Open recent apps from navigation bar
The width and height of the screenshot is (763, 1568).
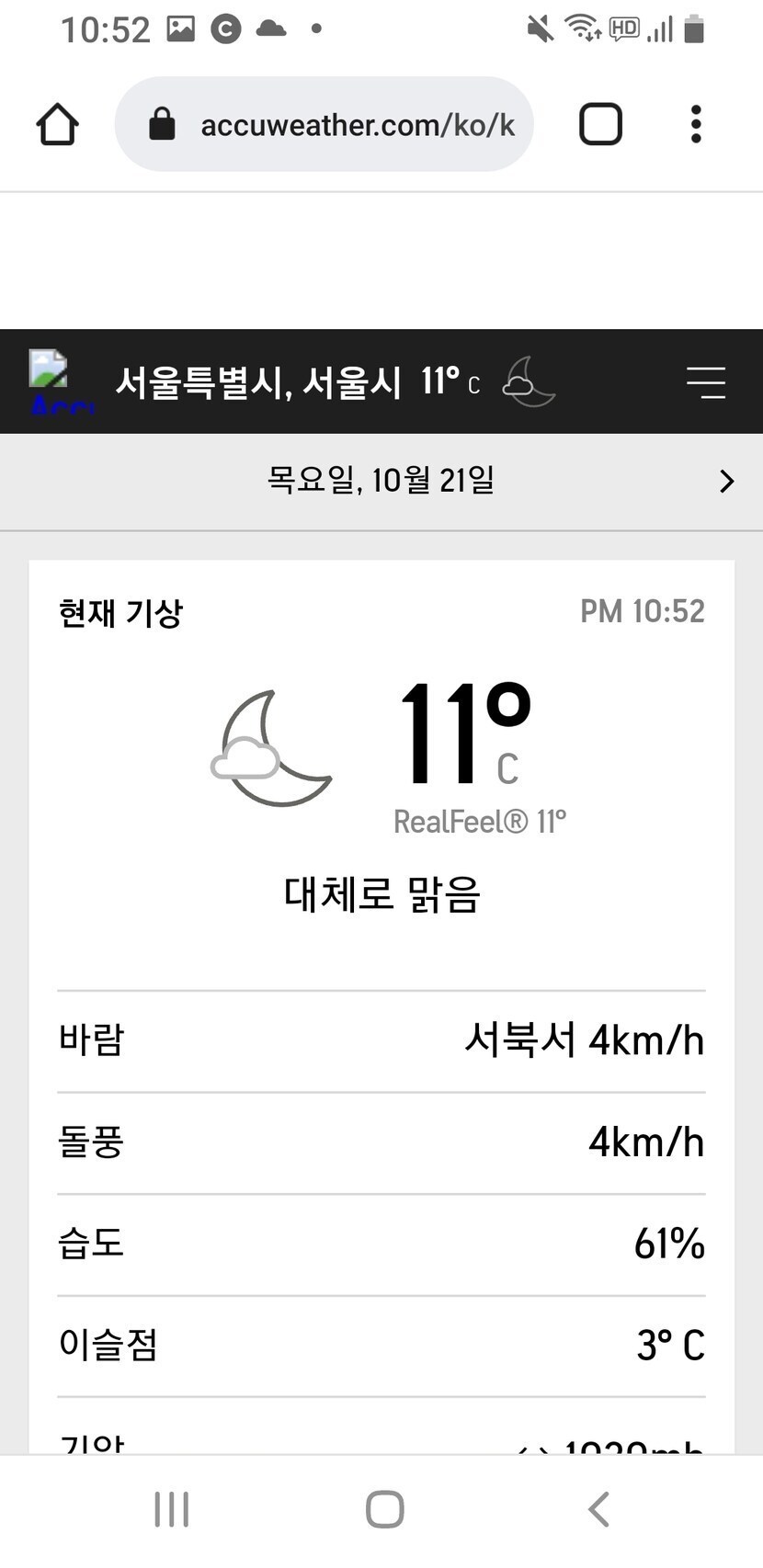click(172, 1509)
